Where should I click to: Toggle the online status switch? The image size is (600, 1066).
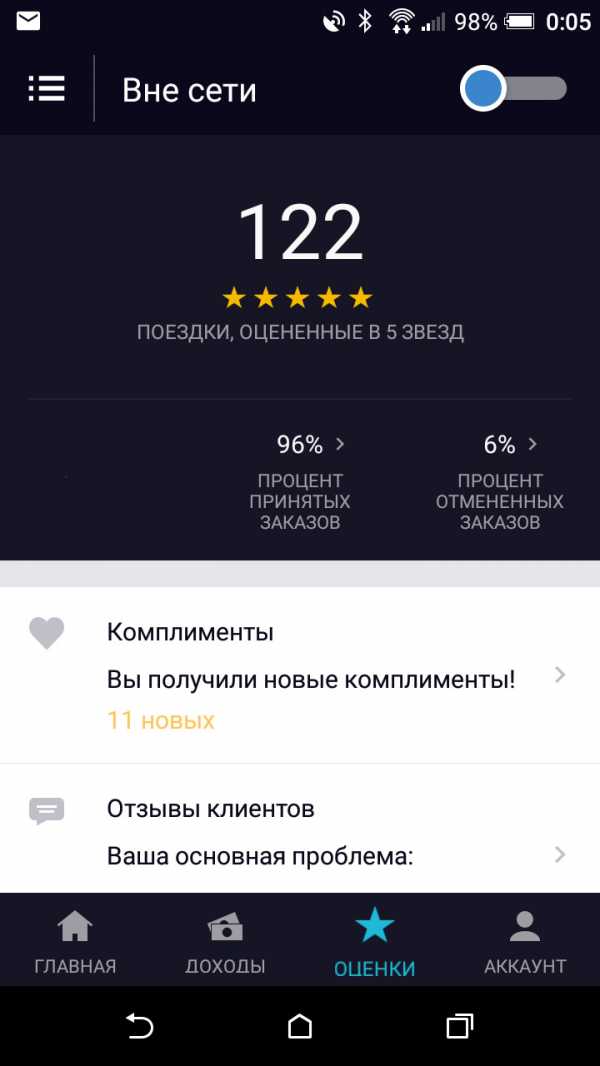click(514, 89)
